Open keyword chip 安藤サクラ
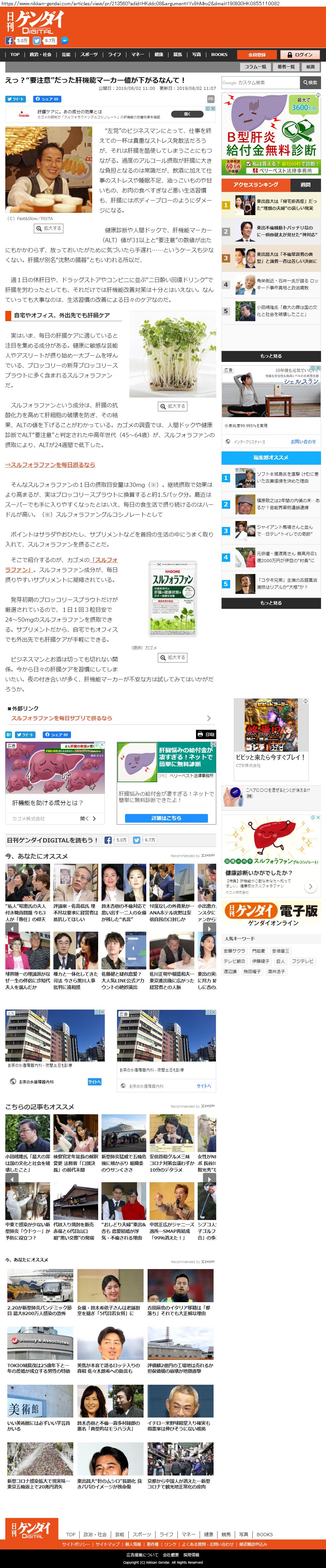326x1568 pixels. (x=234, y=951)
